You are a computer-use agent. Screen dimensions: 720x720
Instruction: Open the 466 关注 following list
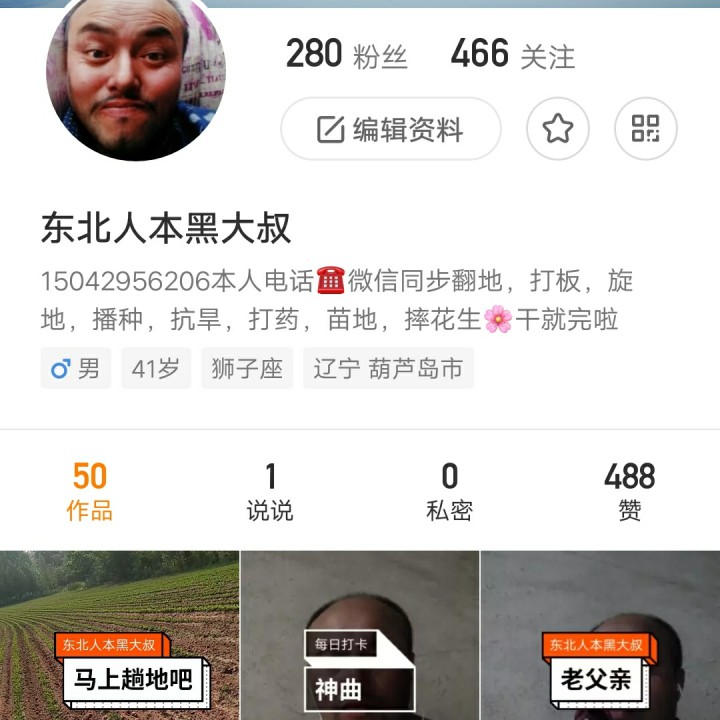(x=512, y=54)
